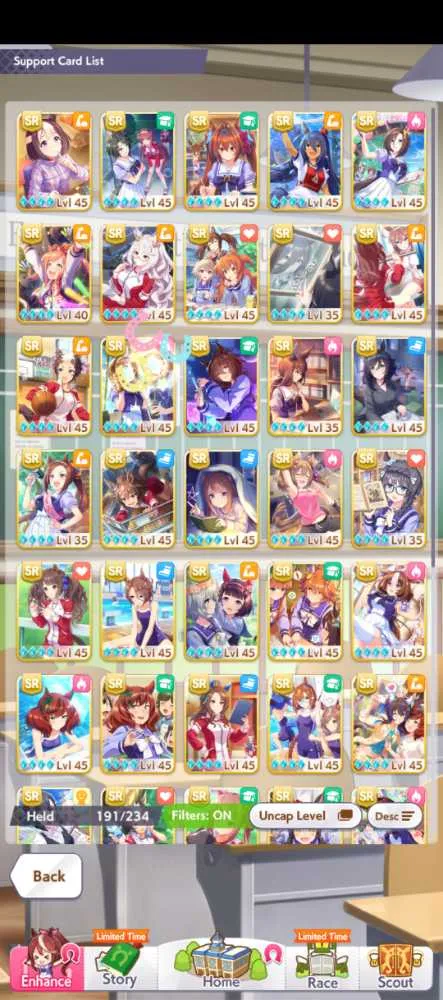
Task: Open the Filters: ON settings
Action: (x=204, y=816)
